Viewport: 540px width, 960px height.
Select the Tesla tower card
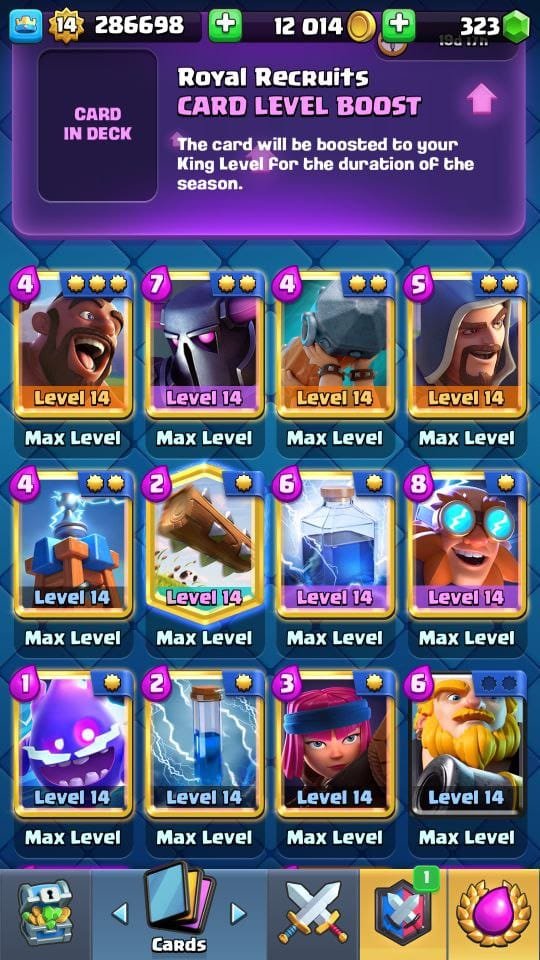click(x=73, y=544)
